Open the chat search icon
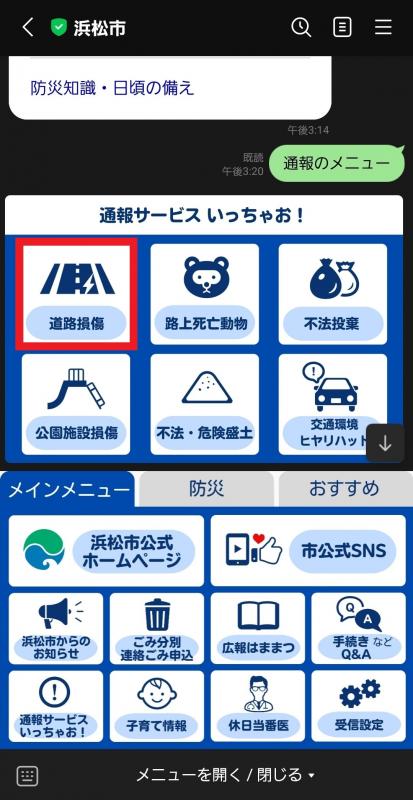The image size is (413, 800). pyautogui.click(x=301, y=28)
